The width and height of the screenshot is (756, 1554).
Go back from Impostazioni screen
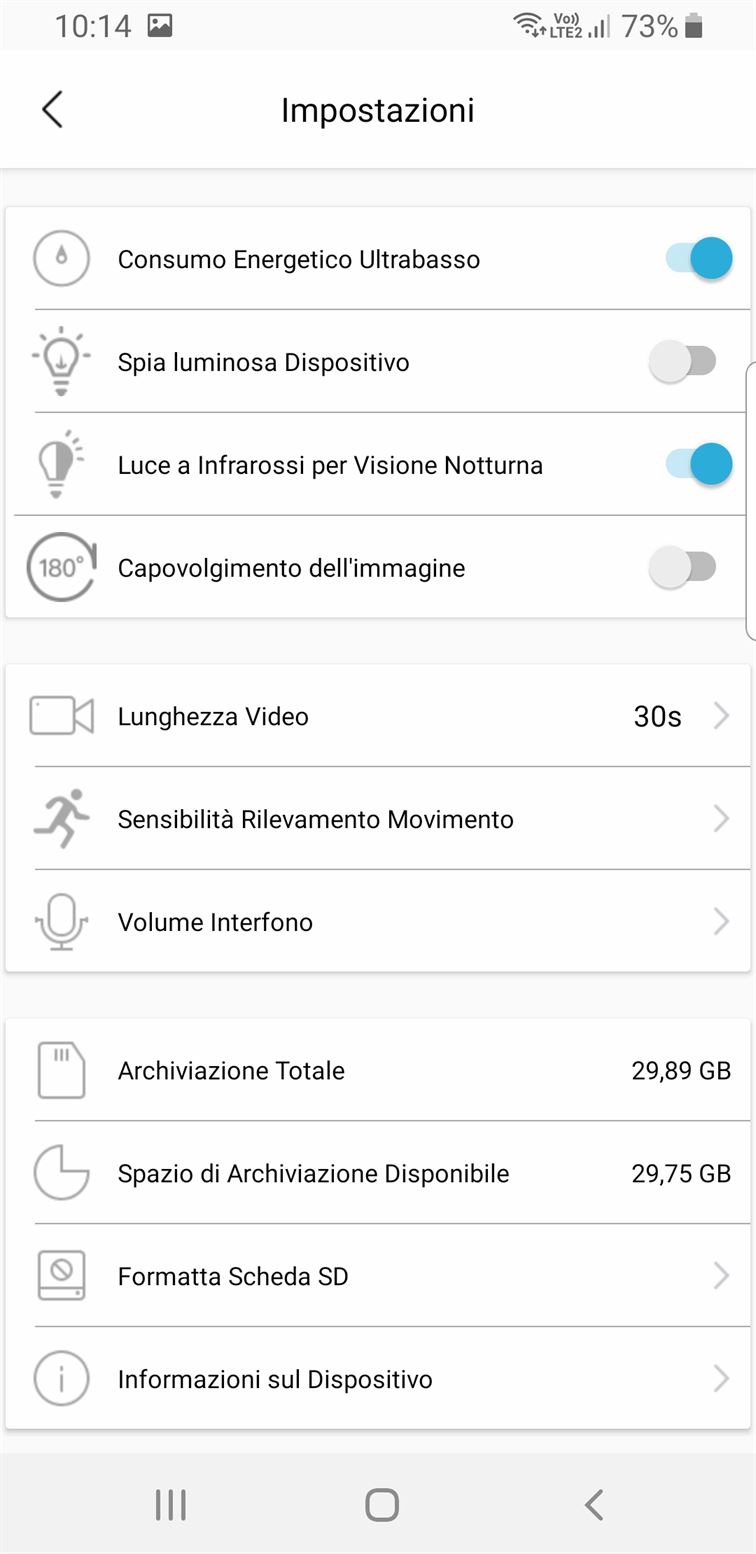tap(53, 109)
